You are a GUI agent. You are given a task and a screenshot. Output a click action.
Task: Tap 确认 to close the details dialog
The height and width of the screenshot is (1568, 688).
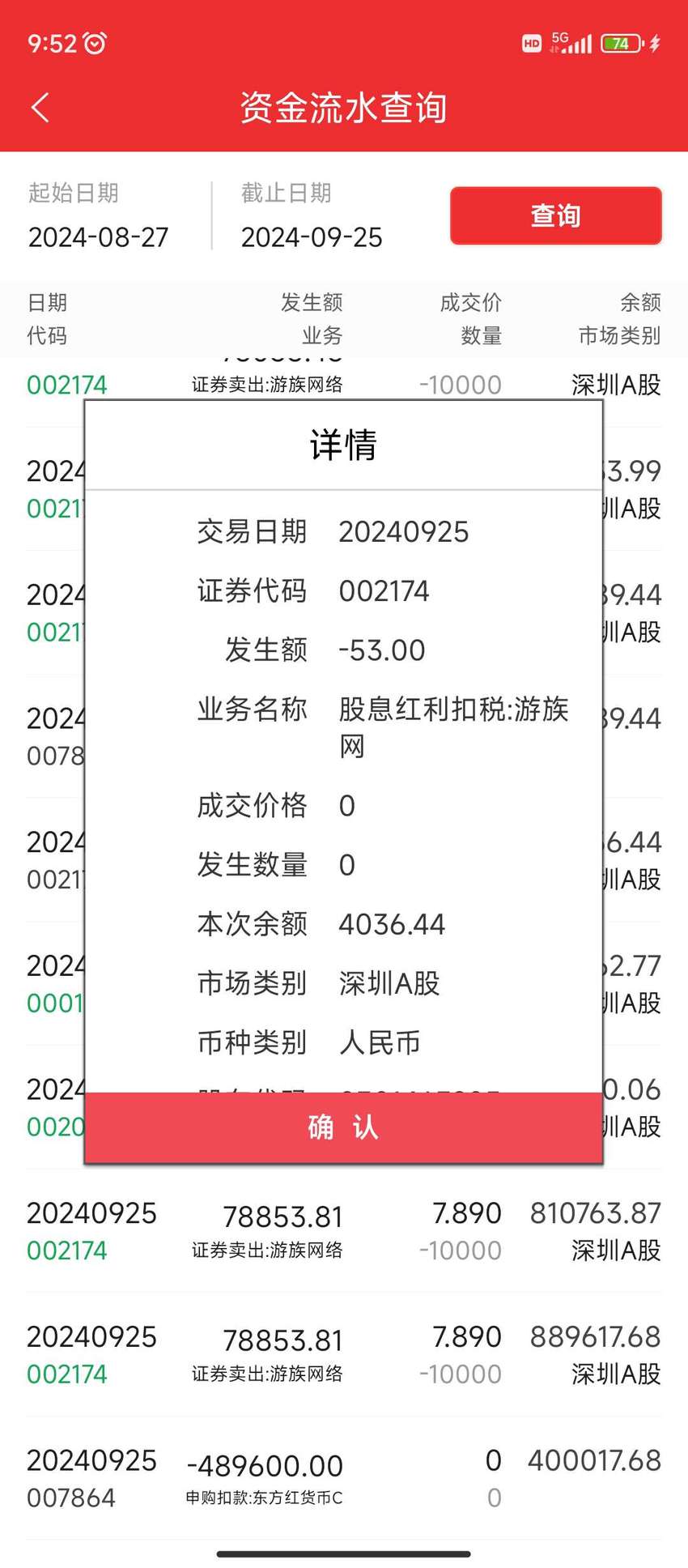point(343,1127)
